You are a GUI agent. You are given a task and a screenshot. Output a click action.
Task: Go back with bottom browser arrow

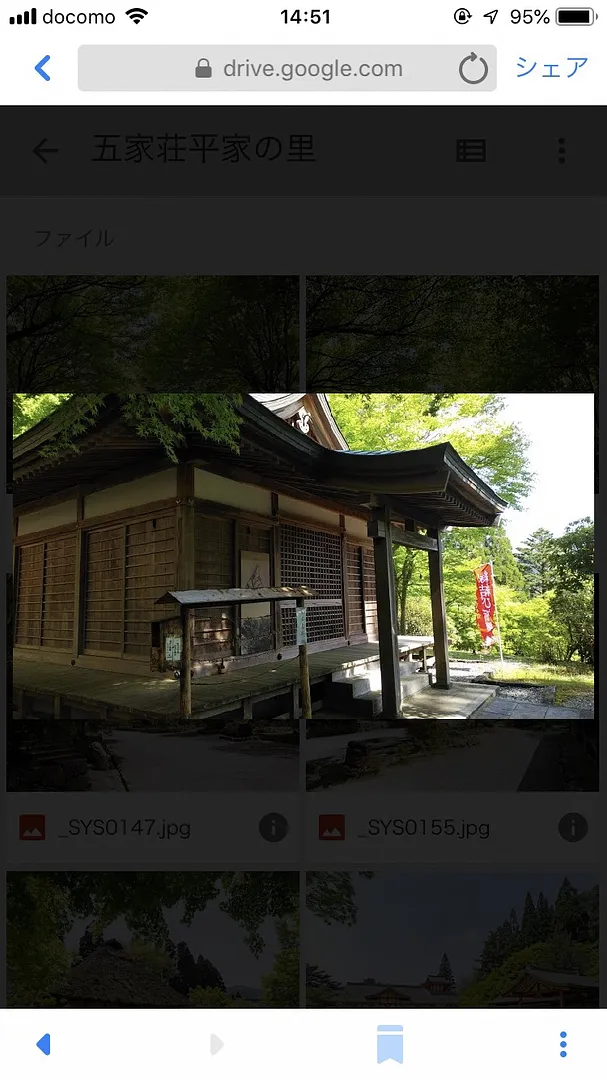click(x=43, y=1044)
